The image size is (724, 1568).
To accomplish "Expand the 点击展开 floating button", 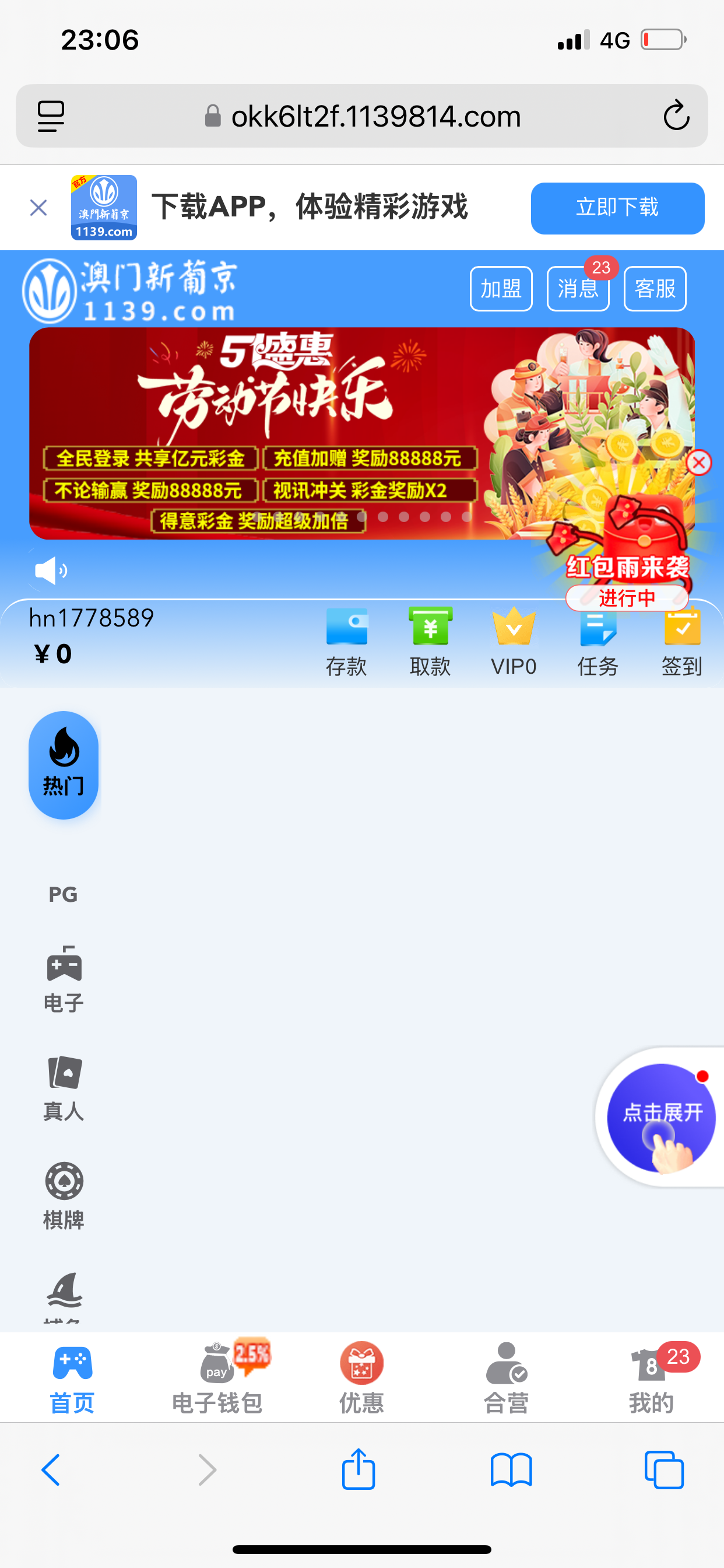I will point(660,1117).
